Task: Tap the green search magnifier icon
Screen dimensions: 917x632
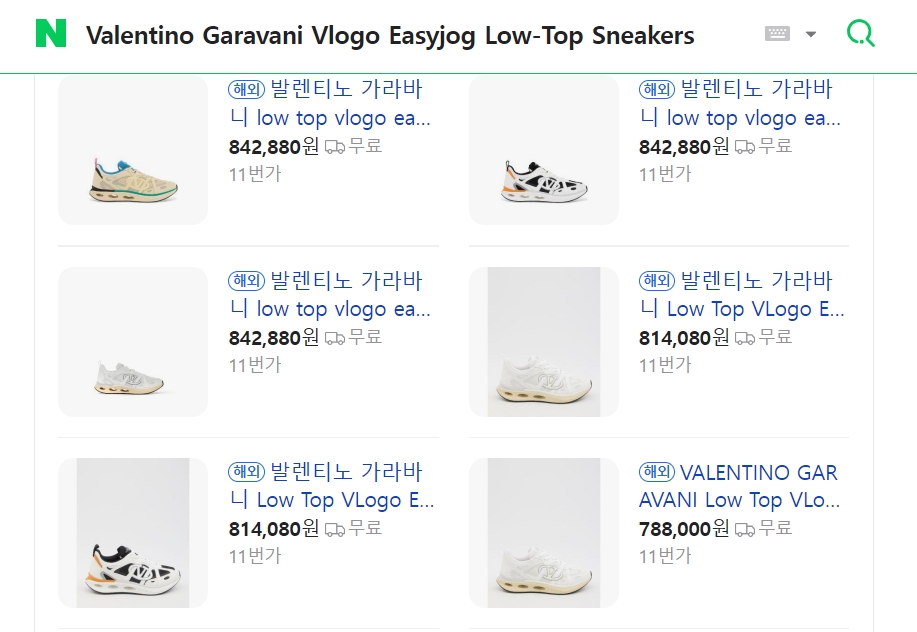Action: click(860, 34)
